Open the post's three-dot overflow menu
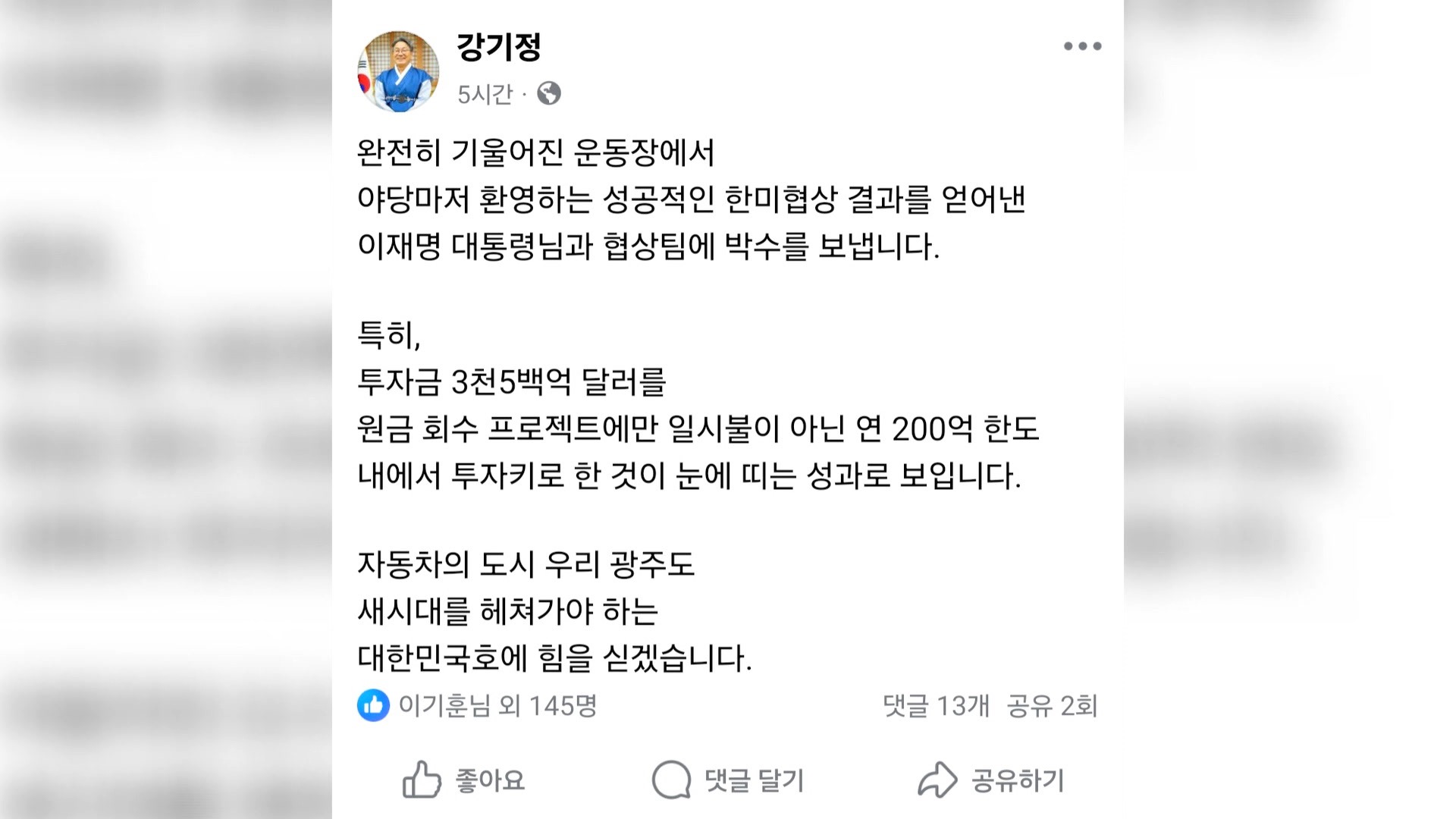Screen dimensions: 1456x819 [1082, 46]
